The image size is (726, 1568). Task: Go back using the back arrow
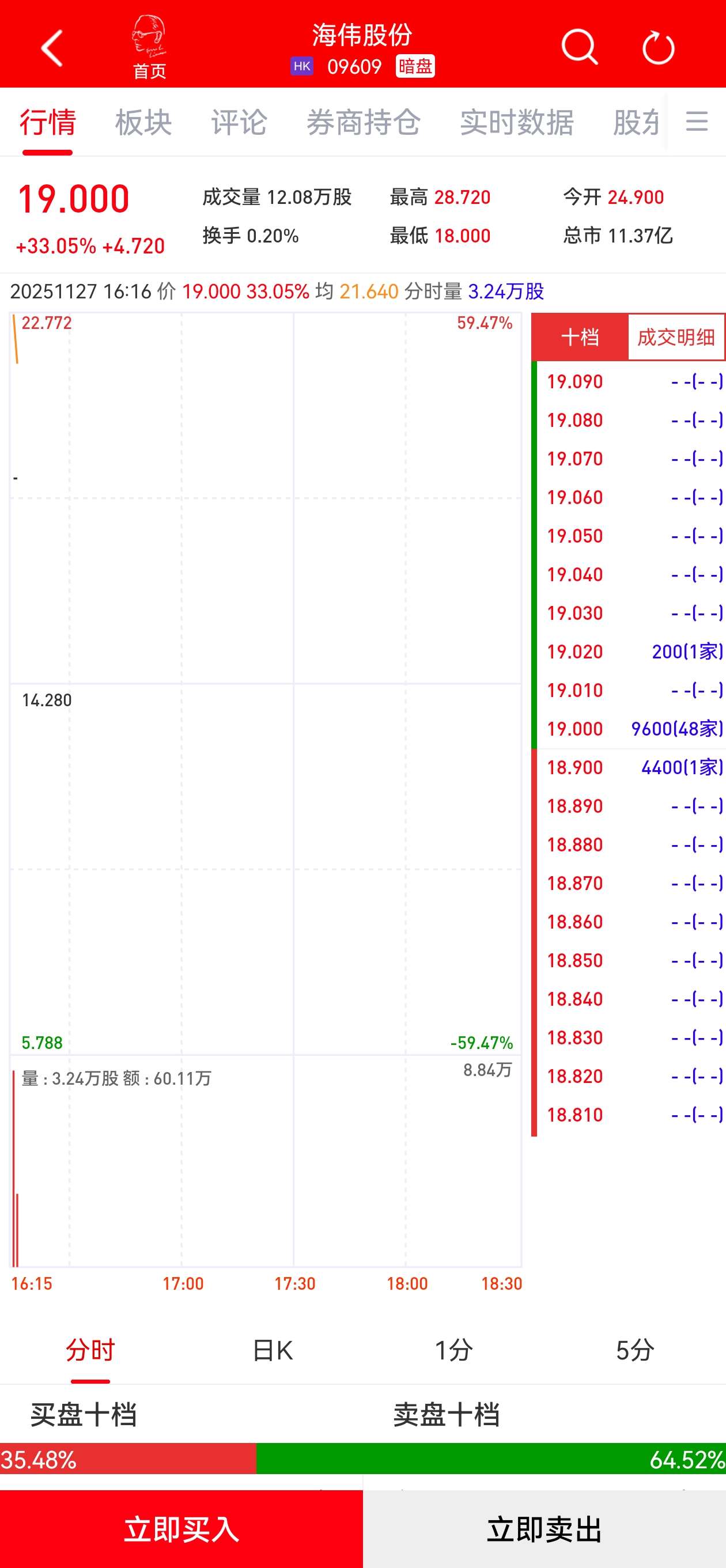pos(52,47)
